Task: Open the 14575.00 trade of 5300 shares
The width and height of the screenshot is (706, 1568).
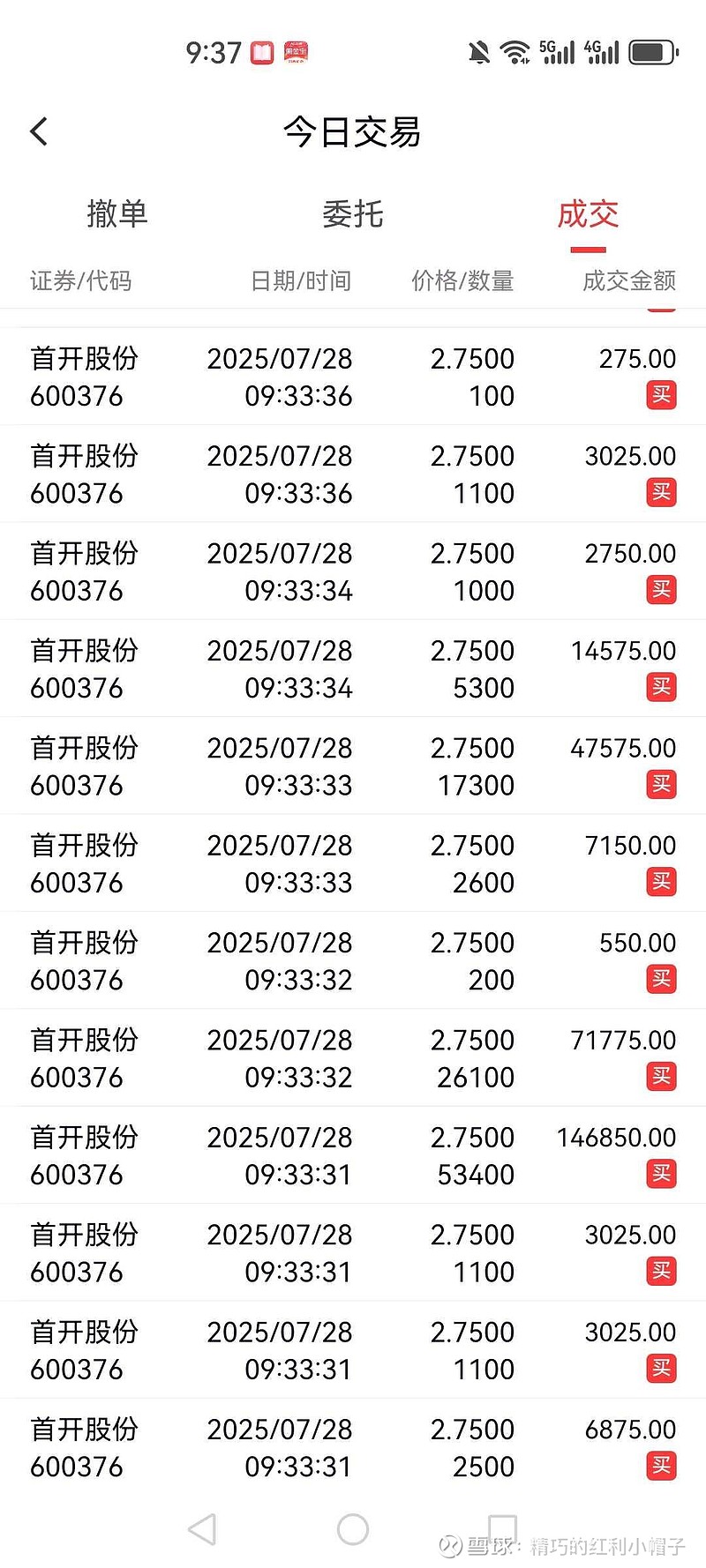Action: (x=353, y=668)
